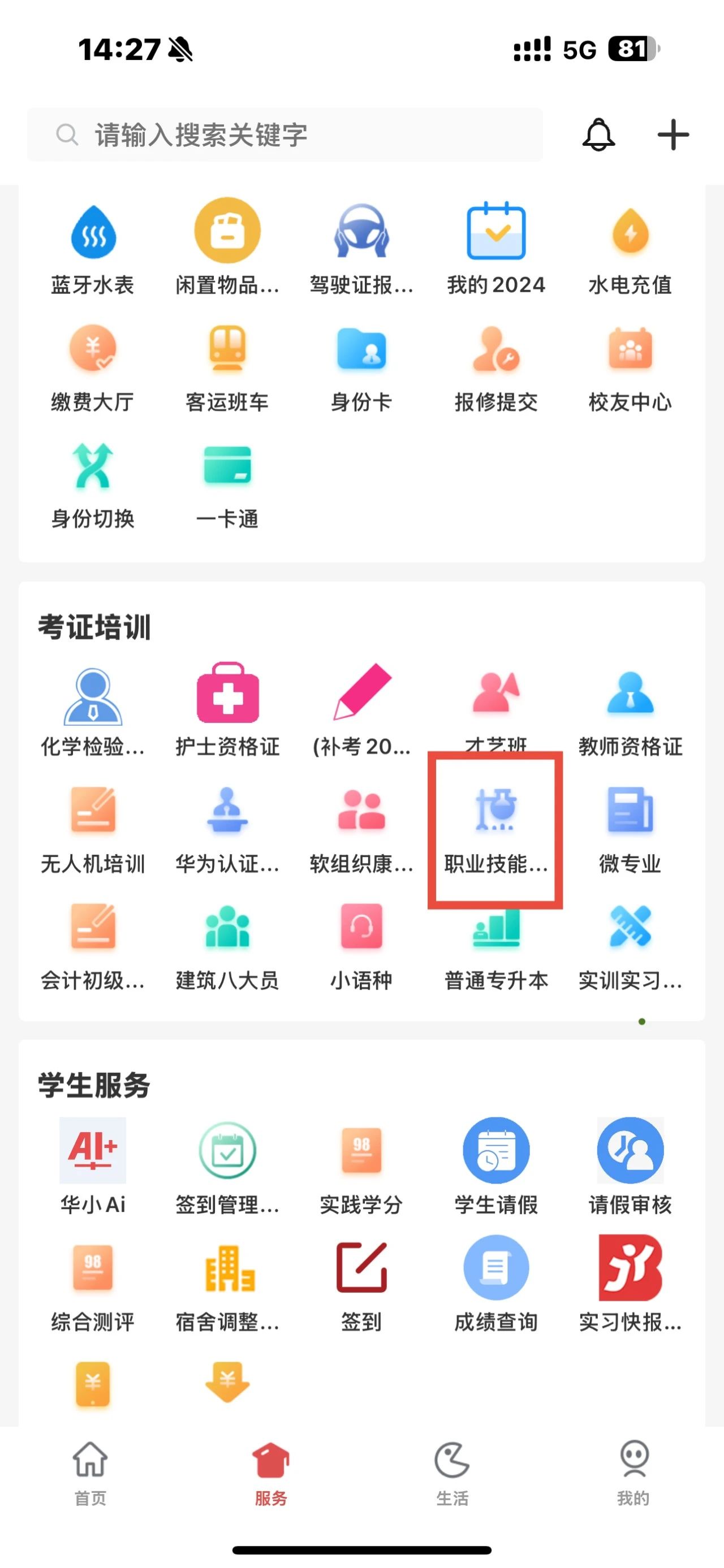724x1568 pixels.
Task: Open the 职业技能 item
Action: 495,828
